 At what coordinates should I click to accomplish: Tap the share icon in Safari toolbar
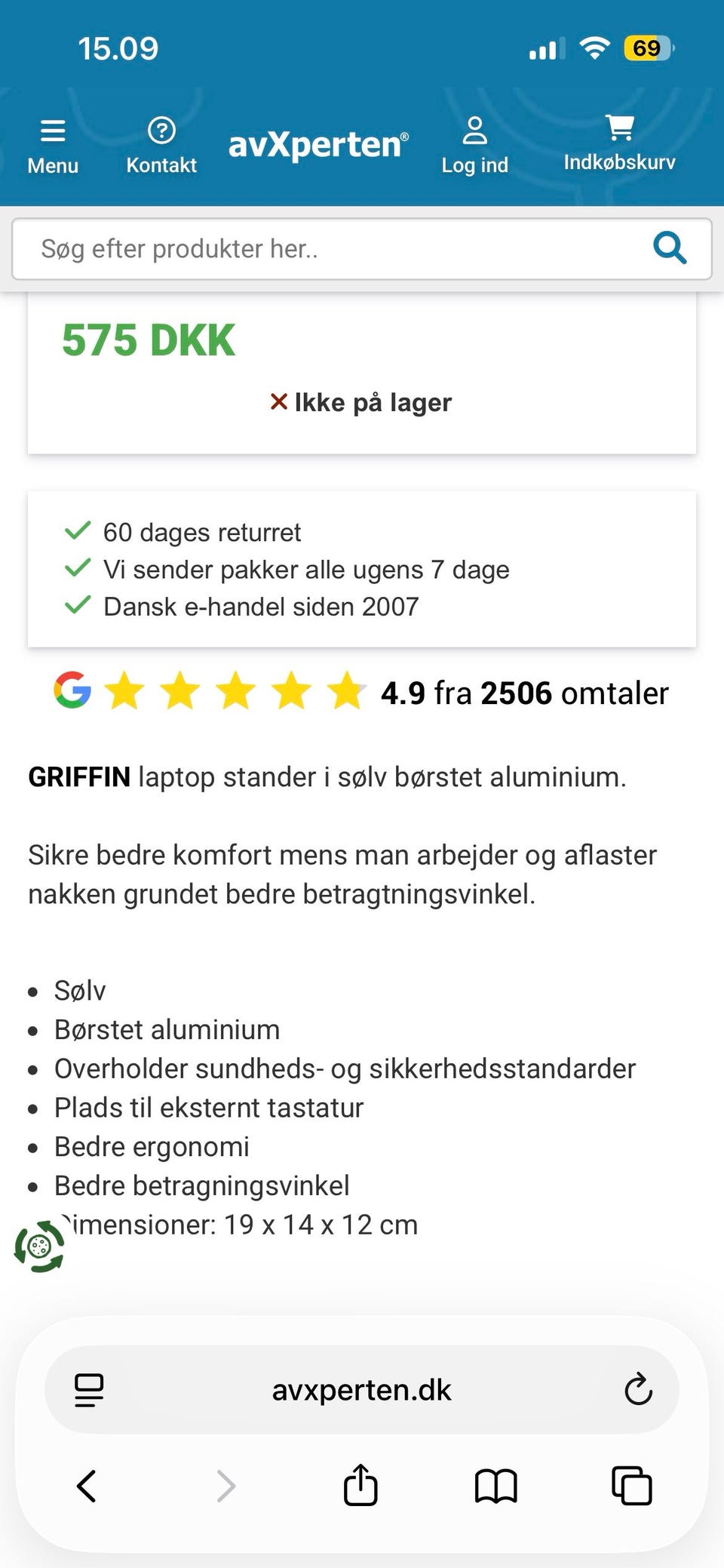tap(360, 1486)
